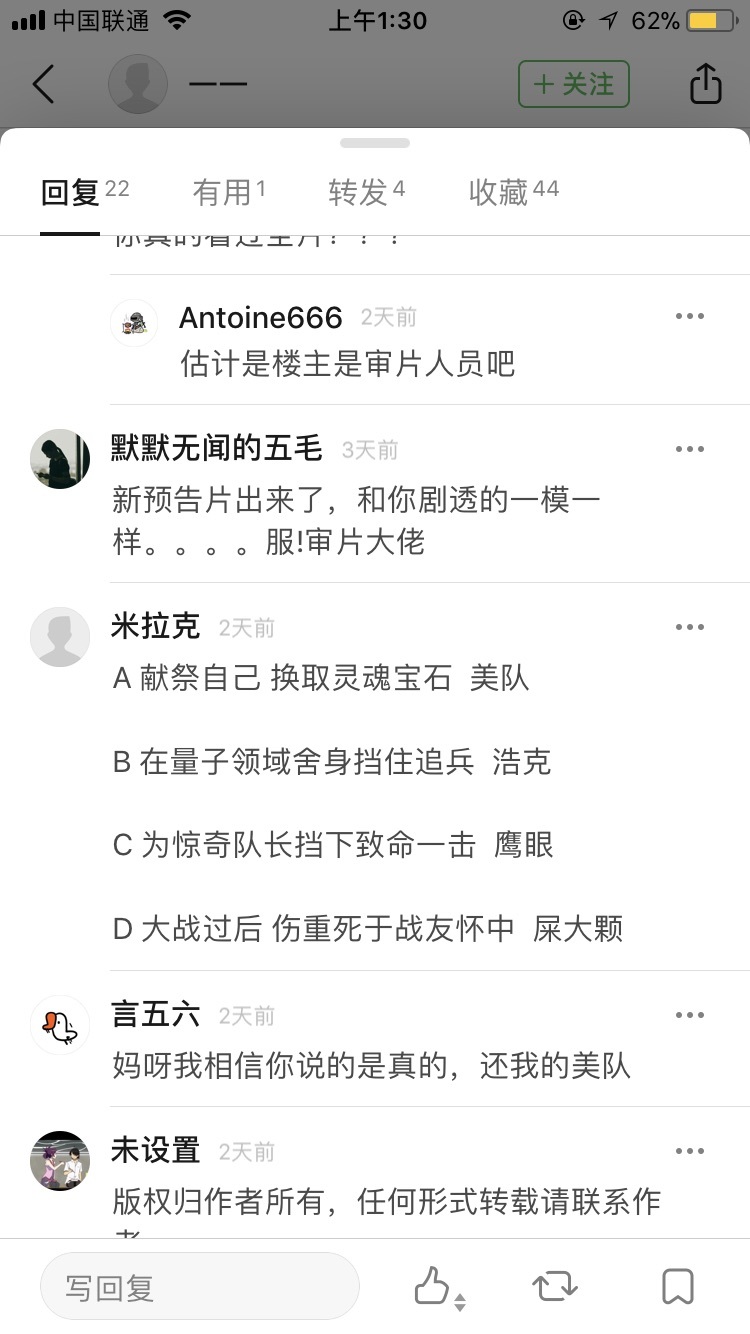Open more options on 未设置's comment
This screenshot has width=750, height=1334.
[690, 1152]
